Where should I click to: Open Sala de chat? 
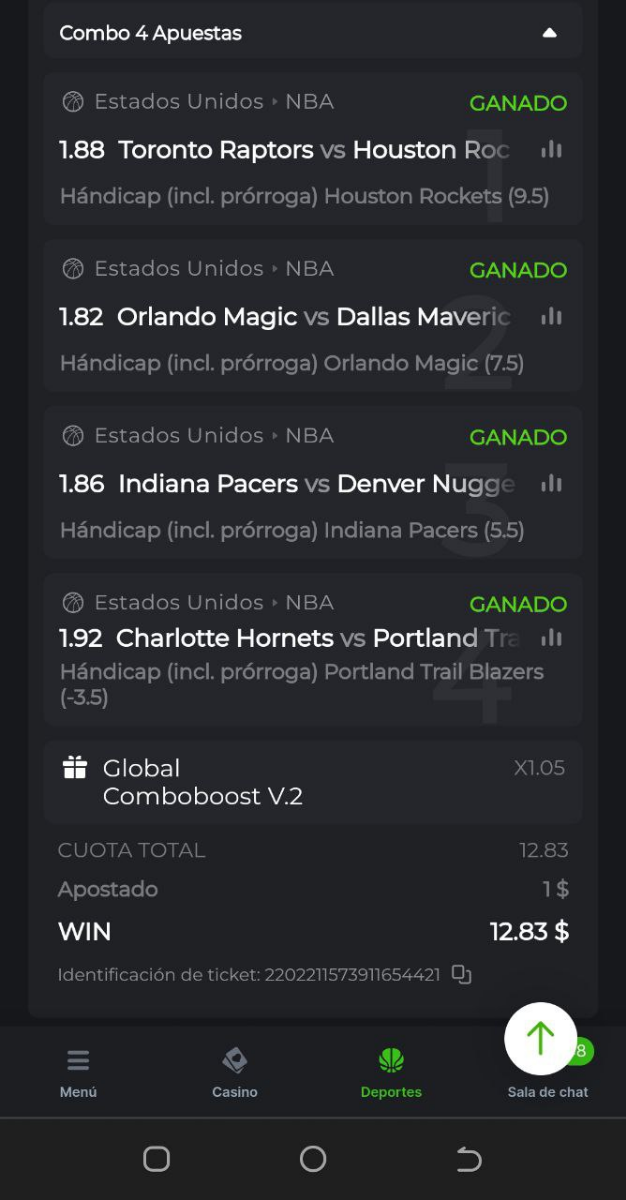[x=547, y=1090]
